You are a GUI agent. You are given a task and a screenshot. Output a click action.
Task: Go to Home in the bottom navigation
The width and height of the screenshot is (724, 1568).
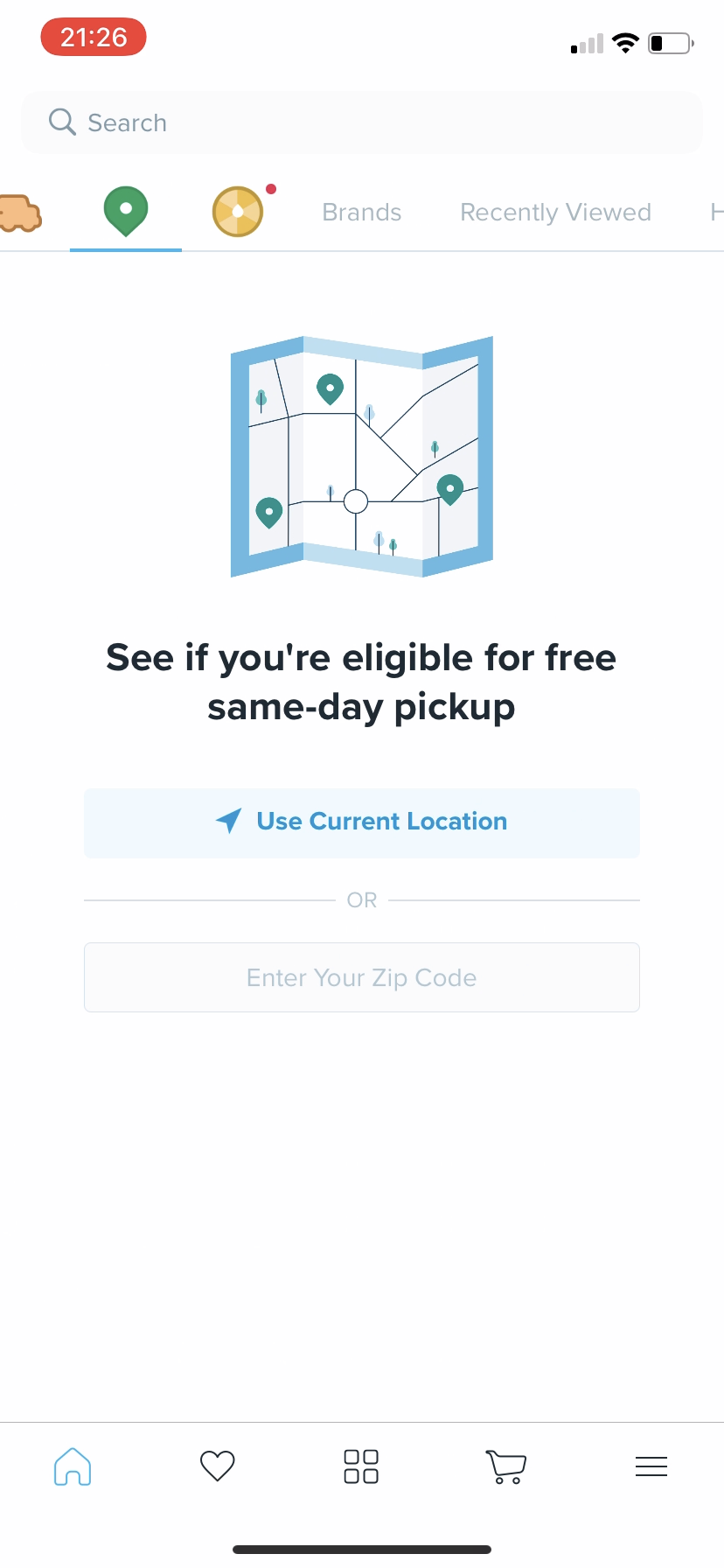point(73,1466)
